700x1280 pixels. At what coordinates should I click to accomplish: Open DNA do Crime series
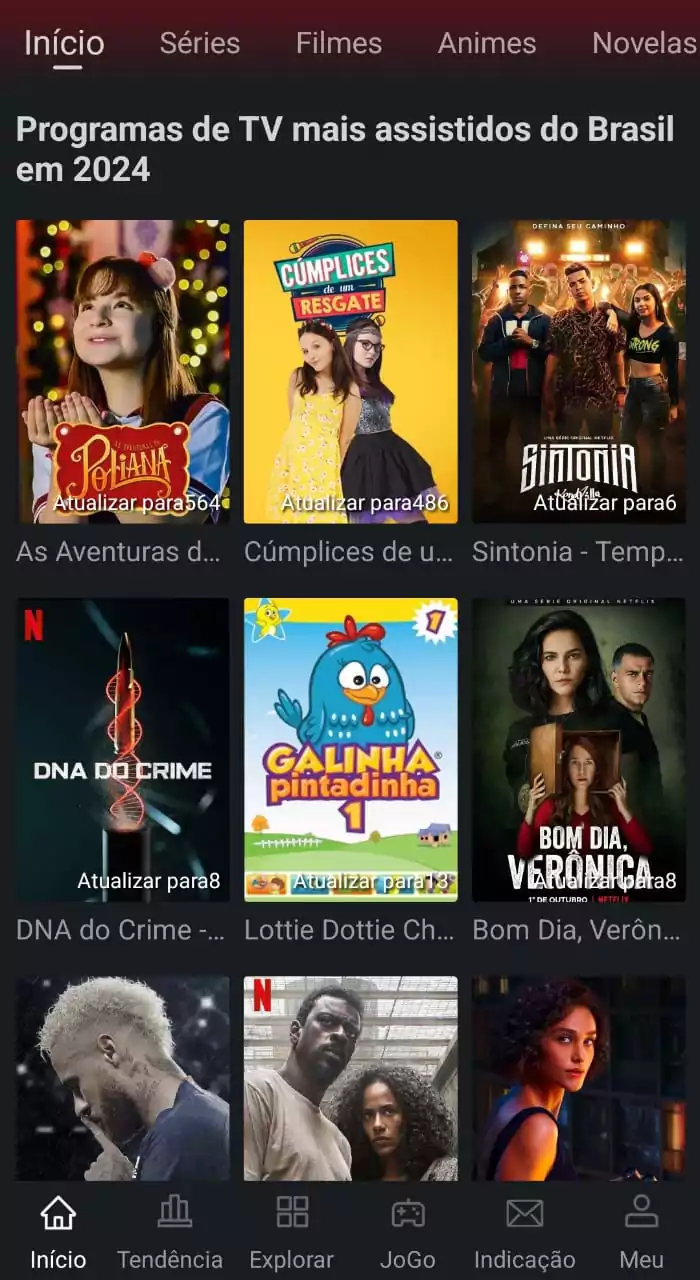pos(123,750)
